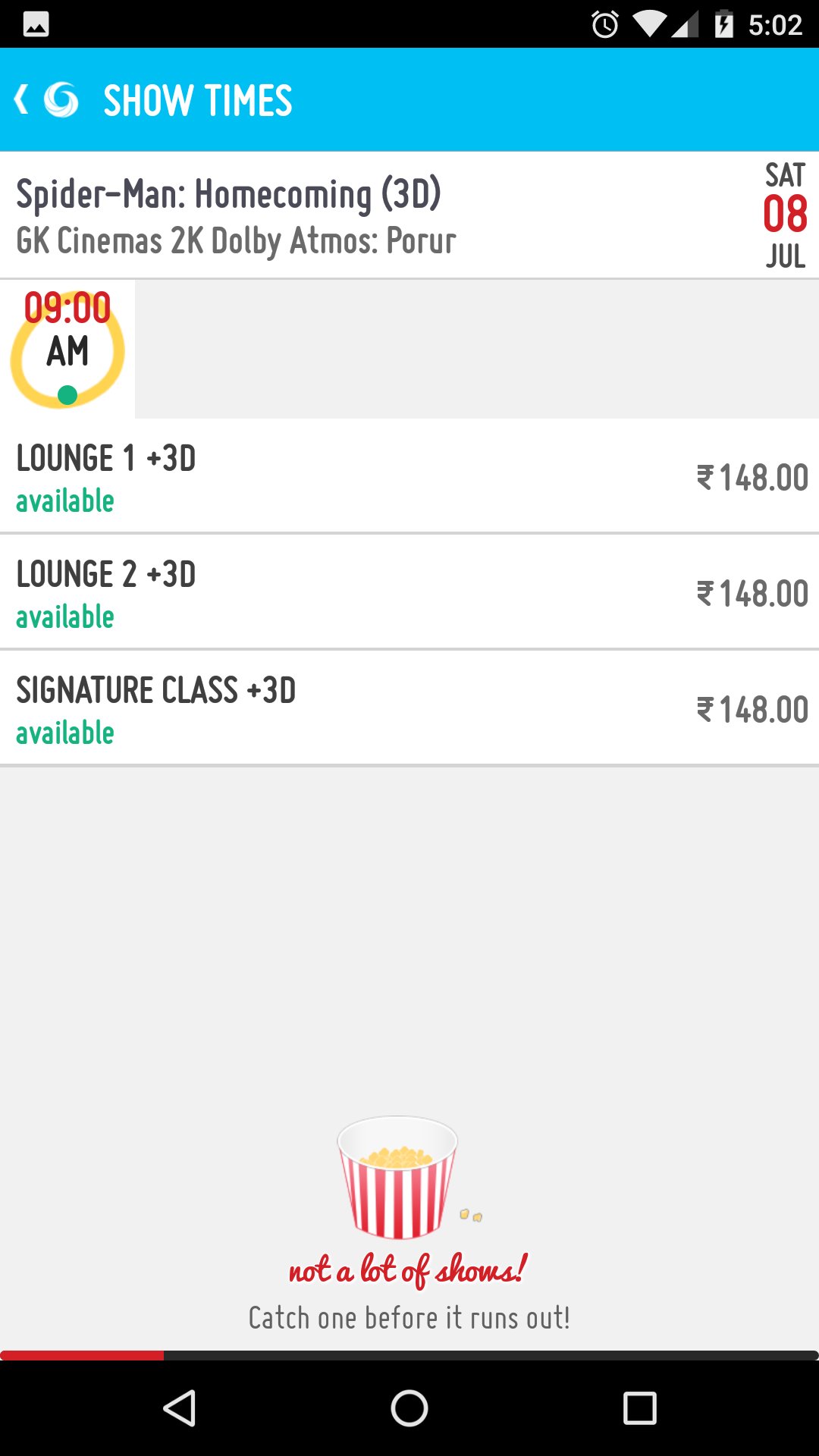Open recent apps from navigation bar
The image size is (819, 1456).
(639, 1409)
